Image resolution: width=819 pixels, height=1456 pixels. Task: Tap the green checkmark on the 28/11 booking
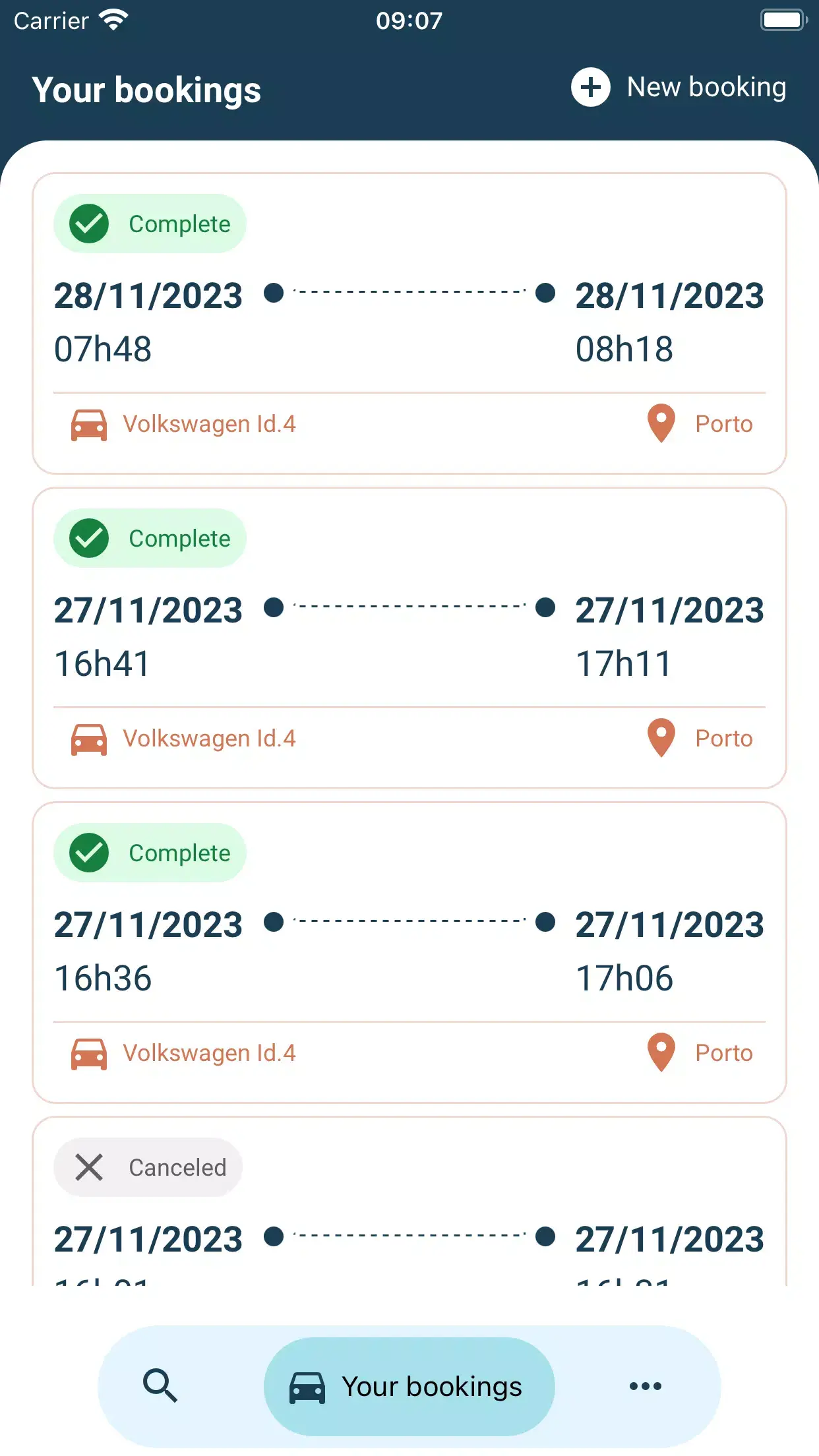point(88,224)
